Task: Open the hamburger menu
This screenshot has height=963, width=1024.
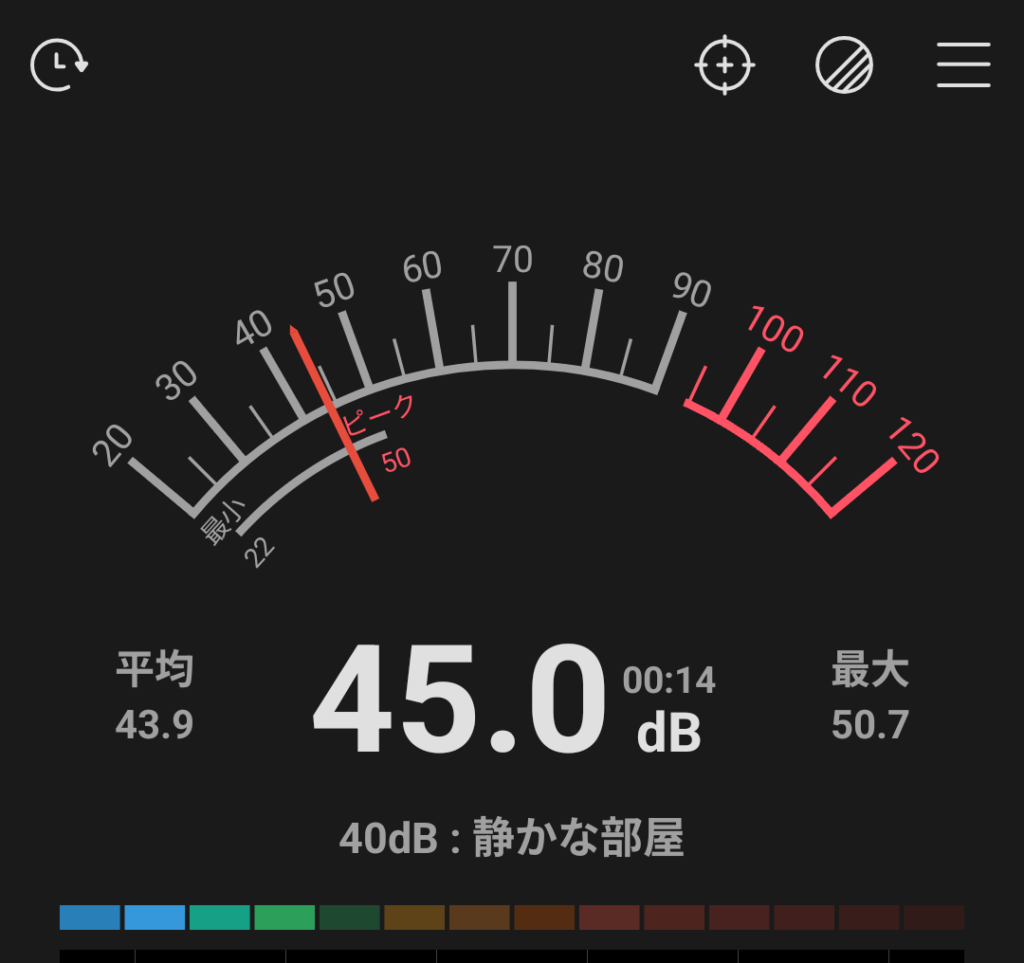Action: tap(963, 66)
